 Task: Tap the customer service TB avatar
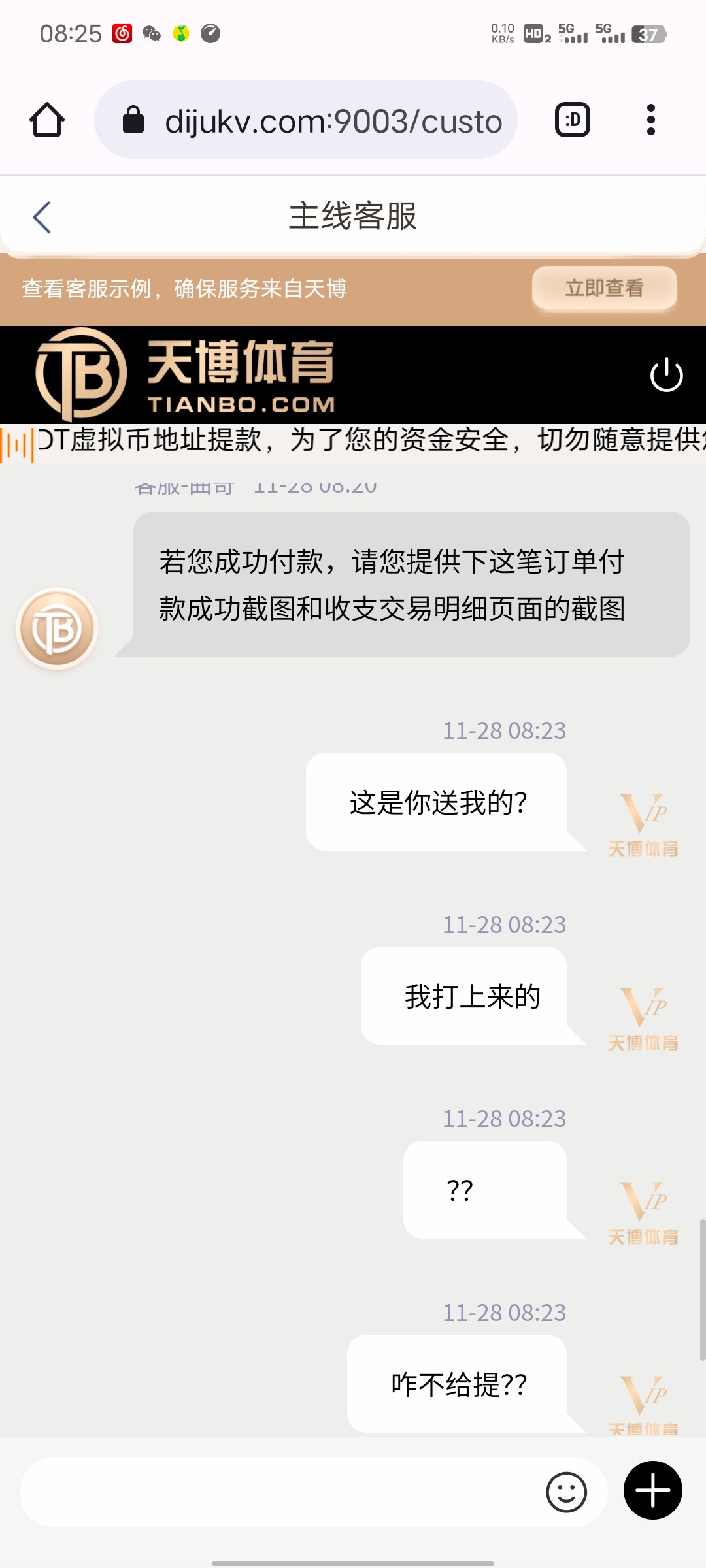pyautogui.click(x=56, y=627)
